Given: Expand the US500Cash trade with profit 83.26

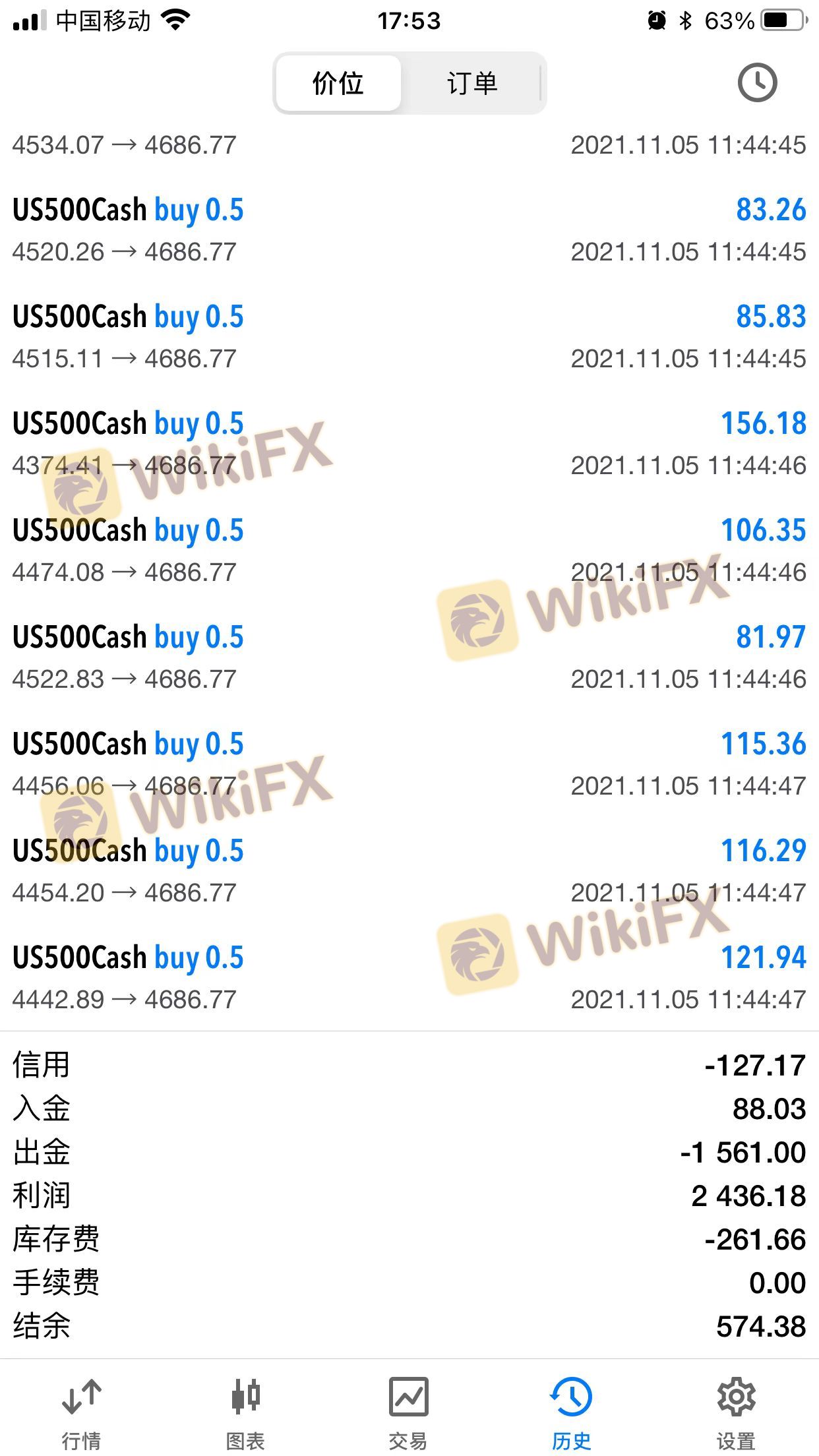Looking at the screenshot, I should 409,230.
